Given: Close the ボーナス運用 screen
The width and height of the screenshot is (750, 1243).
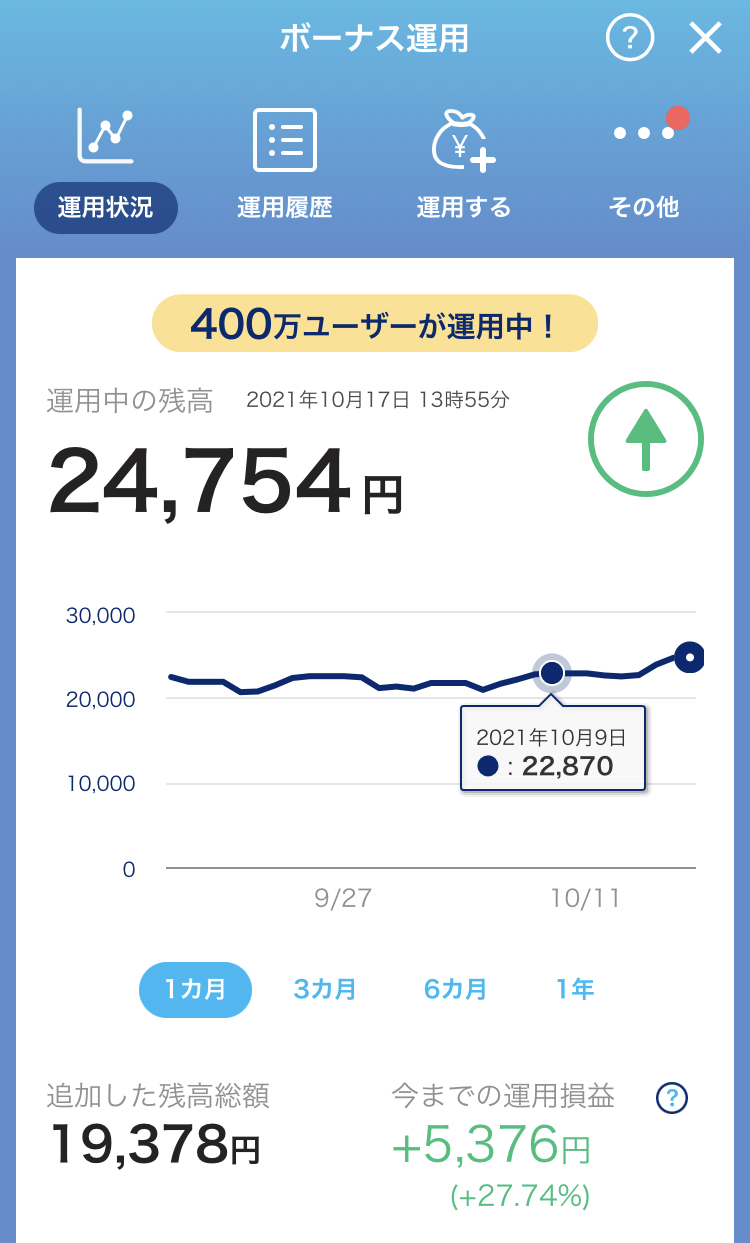Looking at the screenshot, I should 705,39.
